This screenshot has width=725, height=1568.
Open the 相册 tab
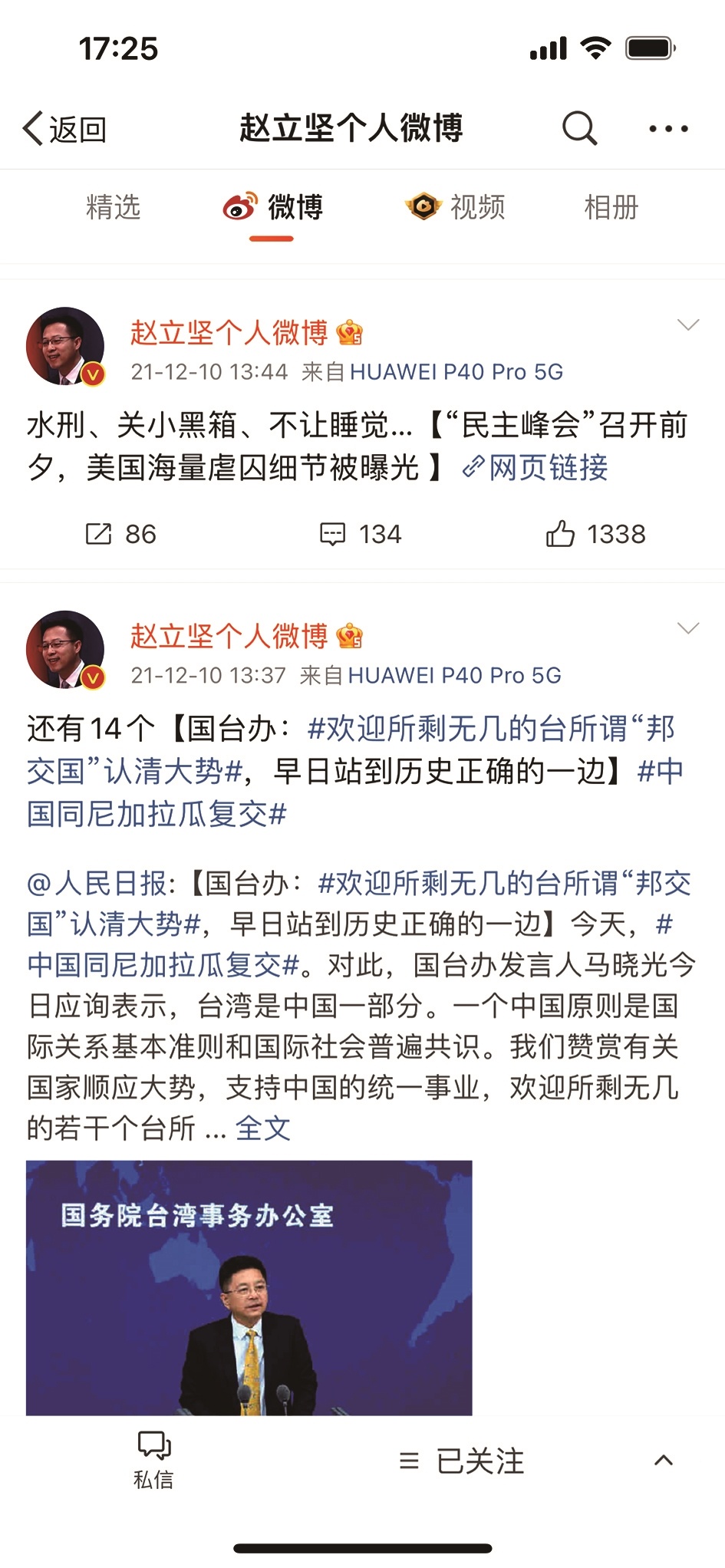611,207
